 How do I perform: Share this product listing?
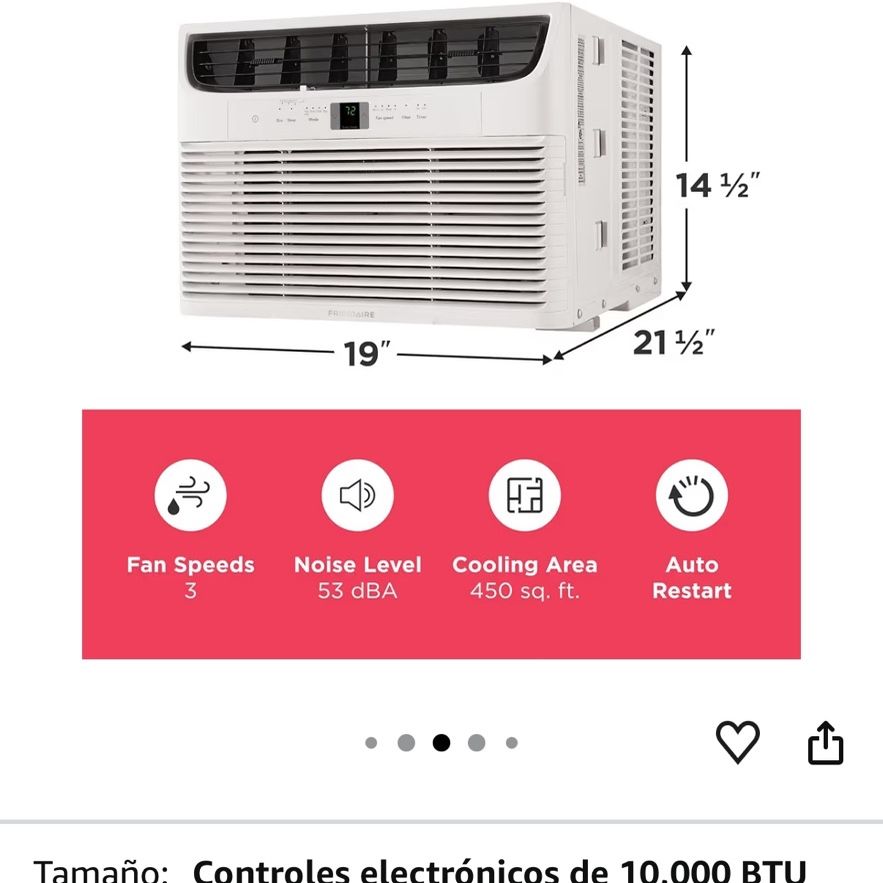(x=825, y=743)
